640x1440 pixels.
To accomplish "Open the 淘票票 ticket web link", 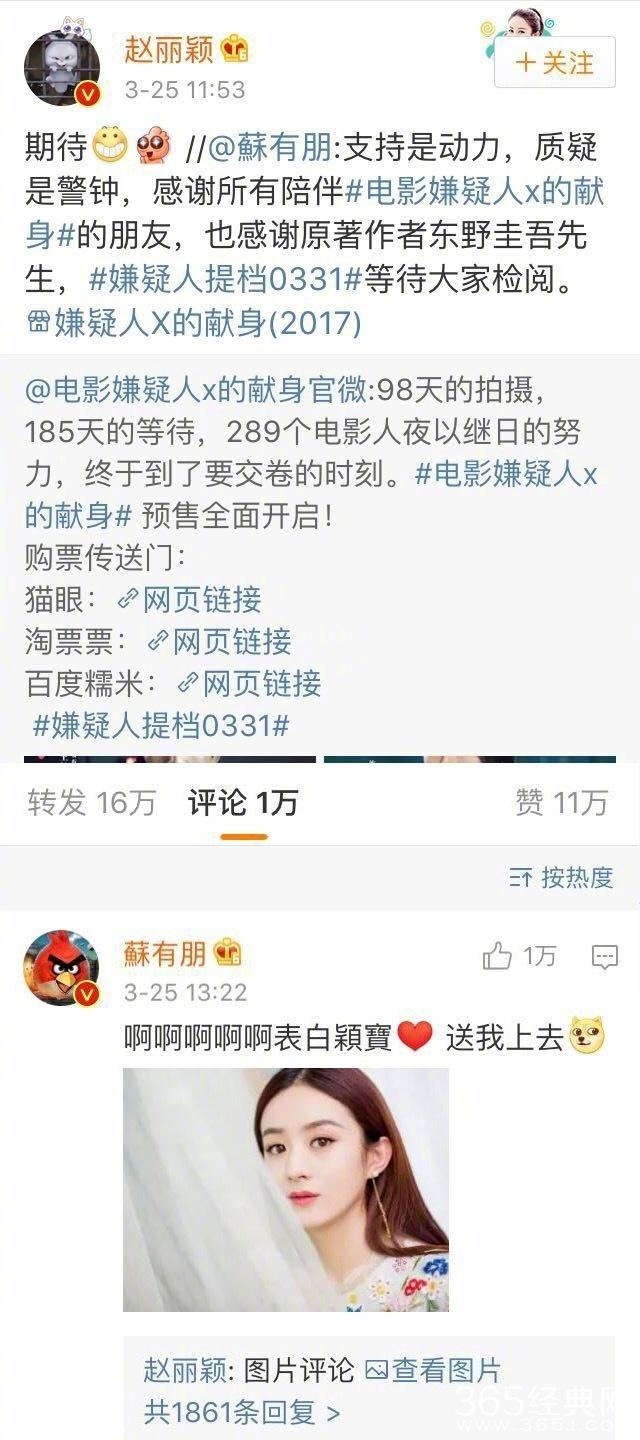I will point(220,641).
